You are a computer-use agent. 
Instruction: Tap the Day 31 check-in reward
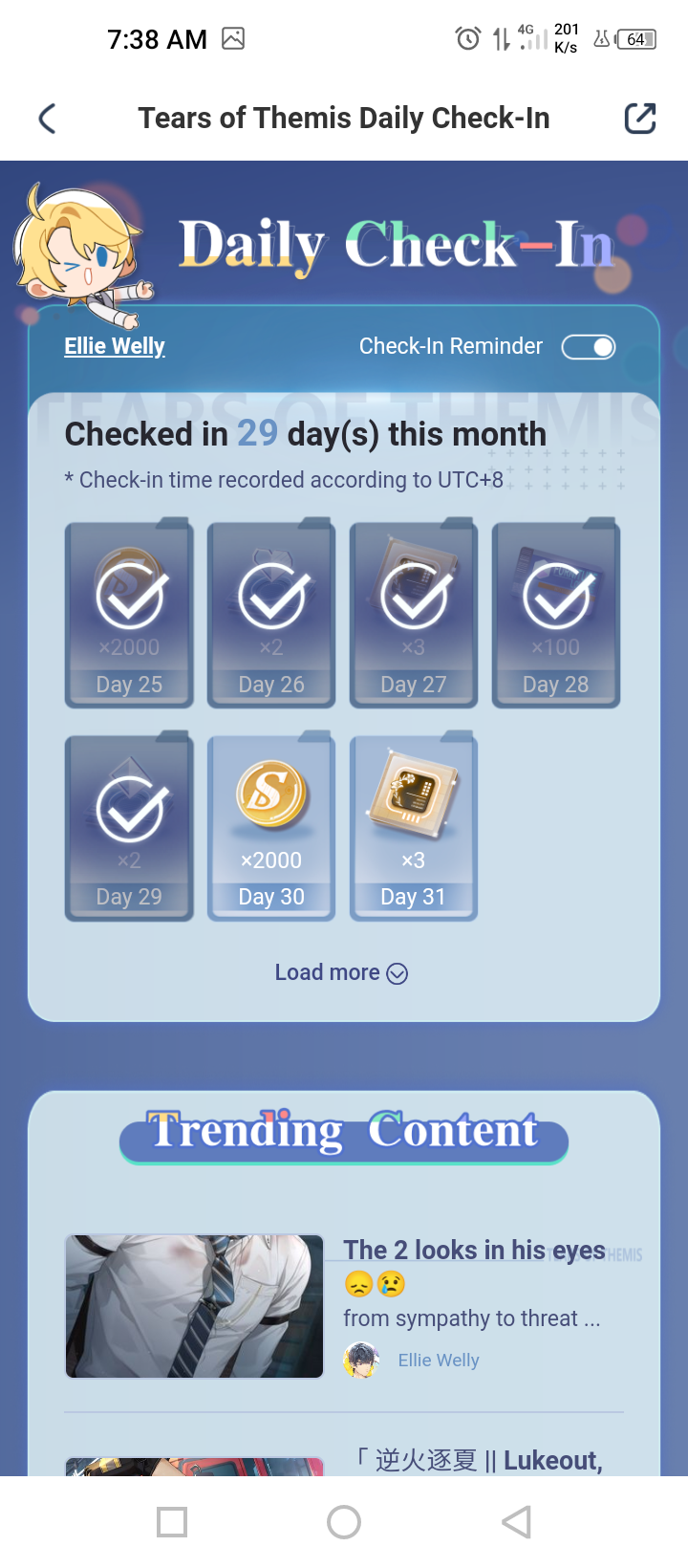413,827
